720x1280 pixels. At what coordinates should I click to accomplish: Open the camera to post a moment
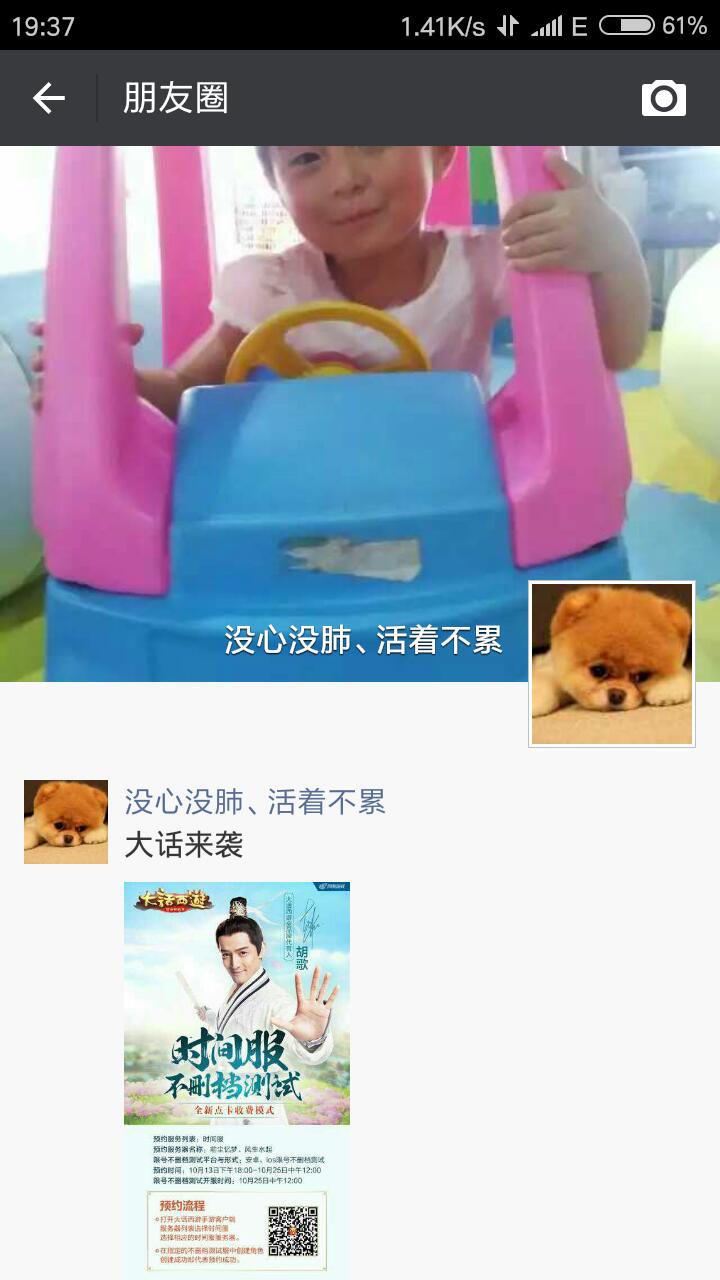[663, 98]
